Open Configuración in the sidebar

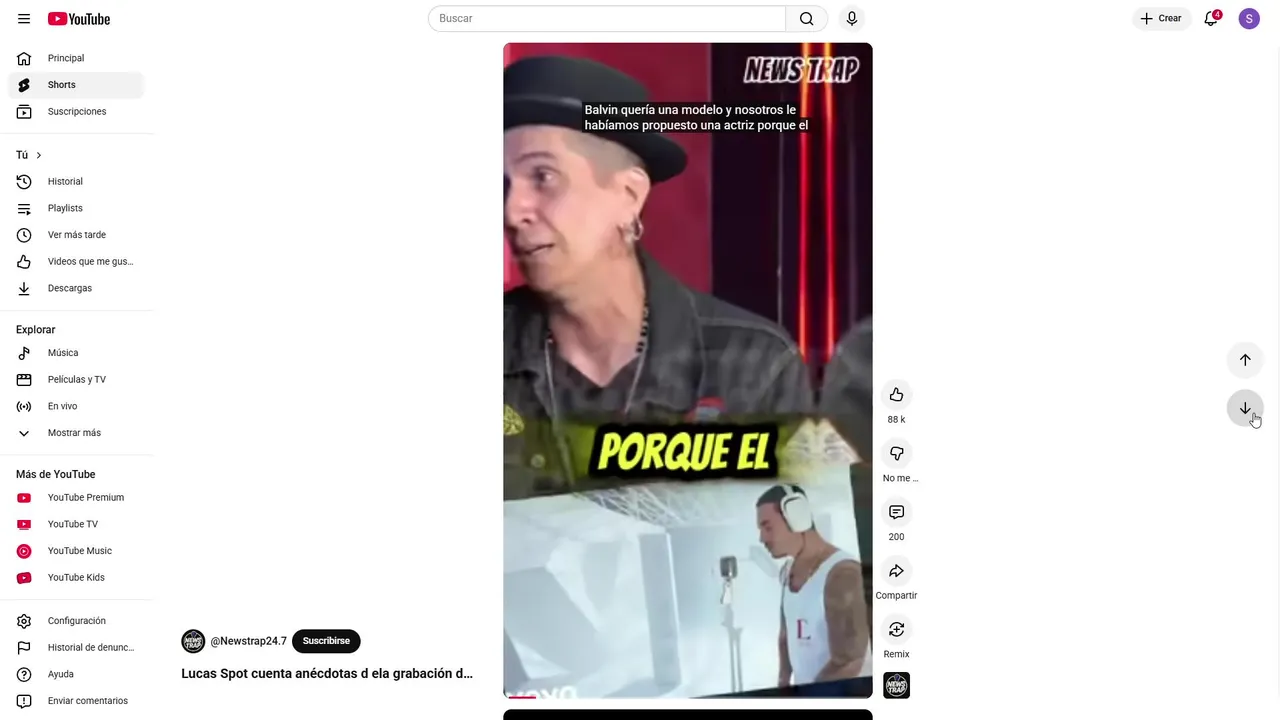point(76,621)
